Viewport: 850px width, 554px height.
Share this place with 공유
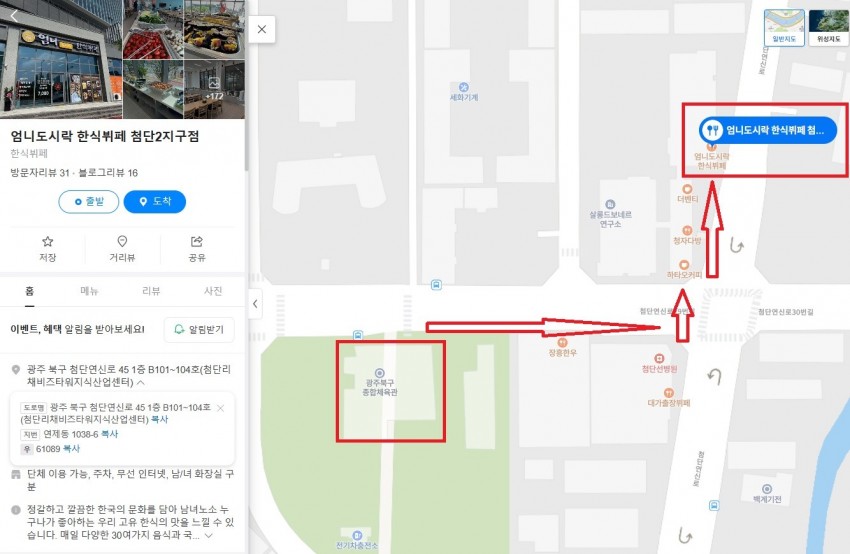pos(197,248)
